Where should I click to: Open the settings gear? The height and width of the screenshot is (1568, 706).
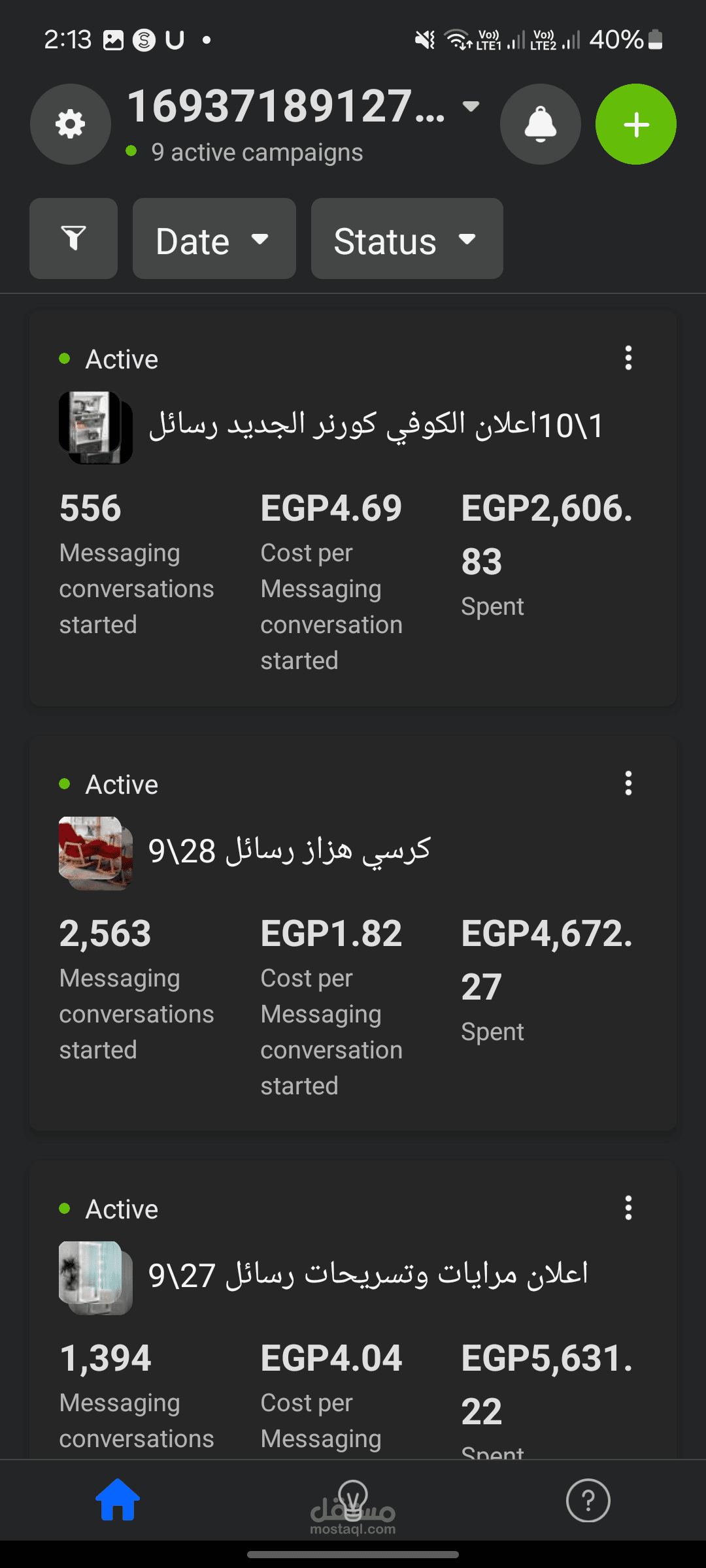[71, 124]
